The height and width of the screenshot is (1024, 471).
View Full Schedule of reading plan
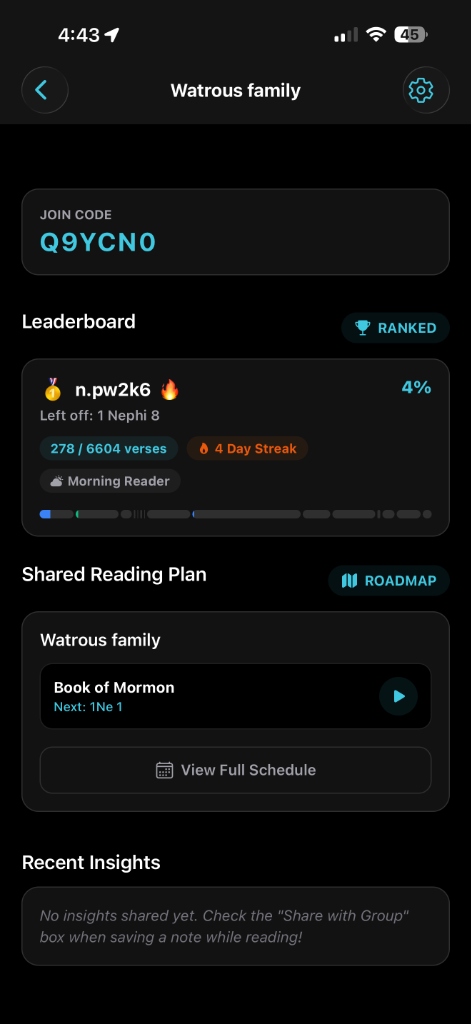pyautogui.click(x=235, y=770)
